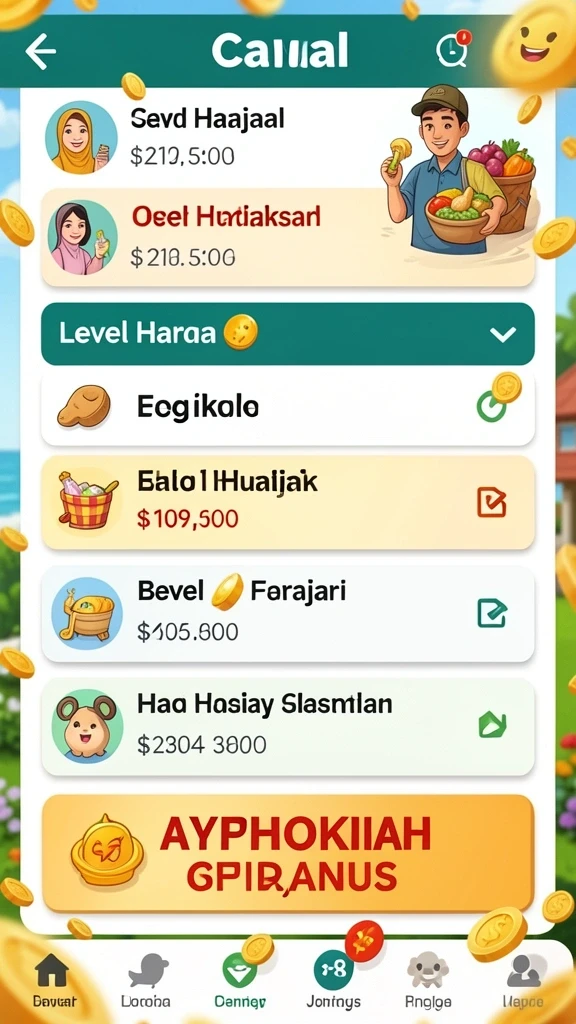Expand the Level Haraa dropdown chevron
The width and height of the screenshot is (576, 1024).
click(x=503, y=334)
